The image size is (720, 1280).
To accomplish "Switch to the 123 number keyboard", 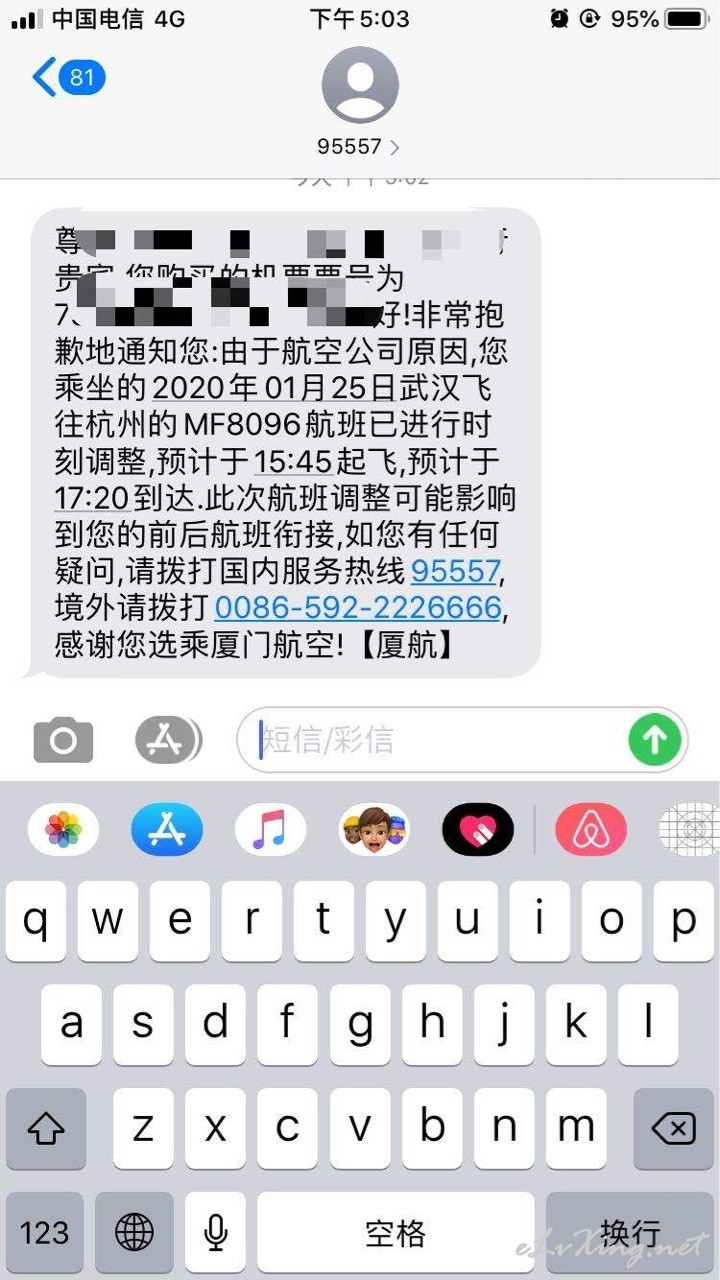I will 45,1232.
